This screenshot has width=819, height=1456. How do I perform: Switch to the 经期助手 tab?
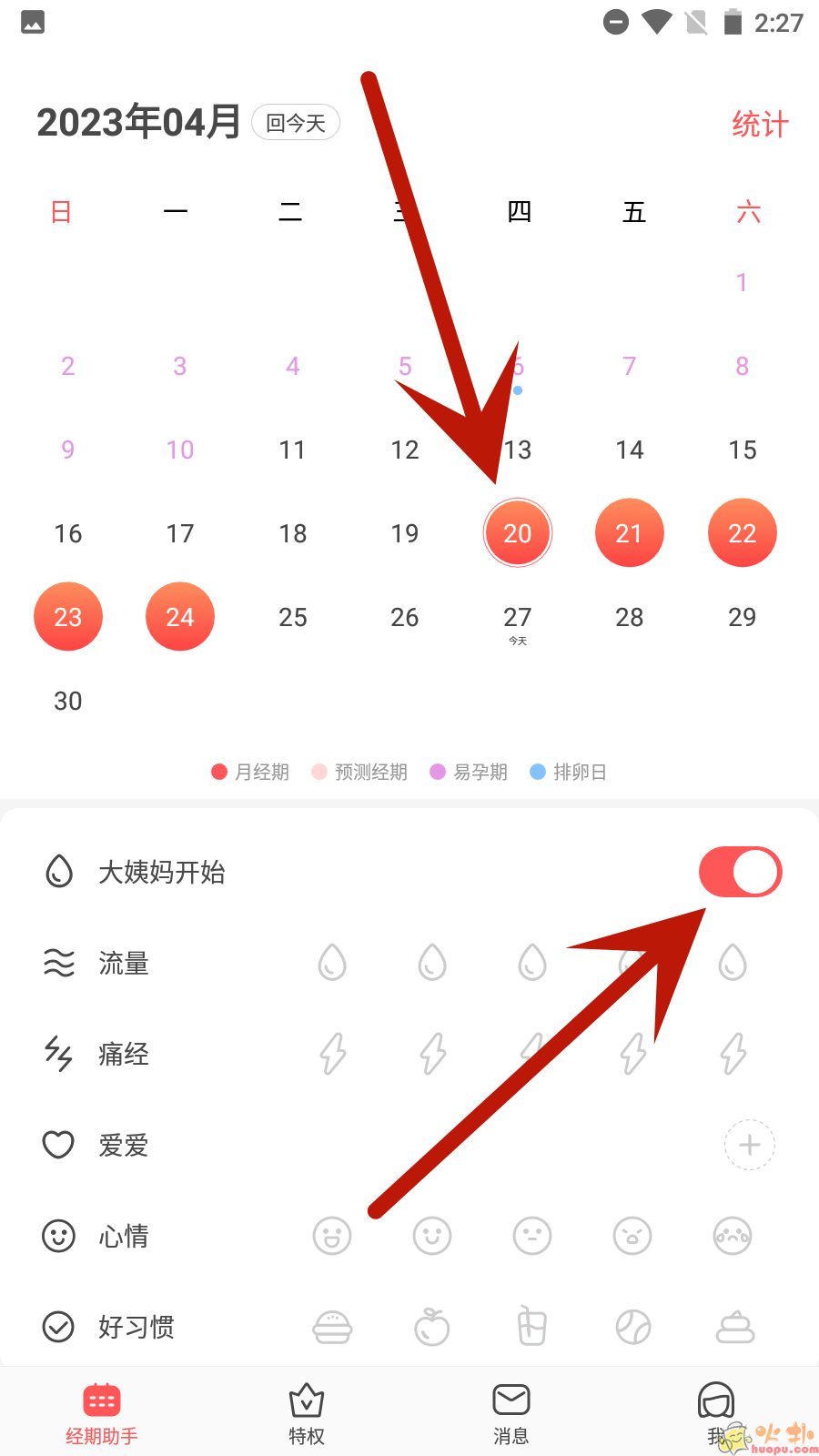point(102,1412)
